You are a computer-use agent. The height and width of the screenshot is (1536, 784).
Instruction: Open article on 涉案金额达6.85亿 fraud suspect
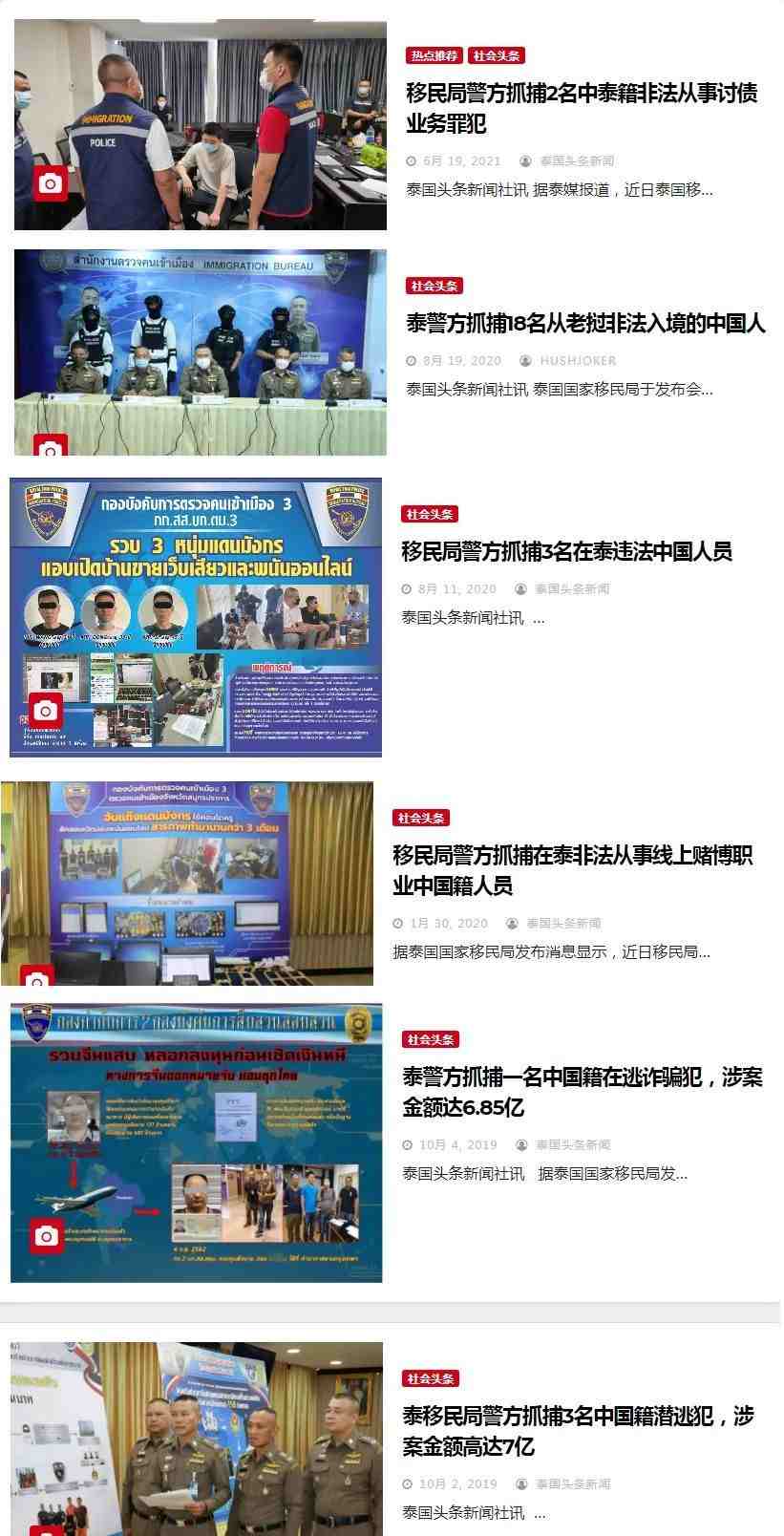[x=582, y=1092]
